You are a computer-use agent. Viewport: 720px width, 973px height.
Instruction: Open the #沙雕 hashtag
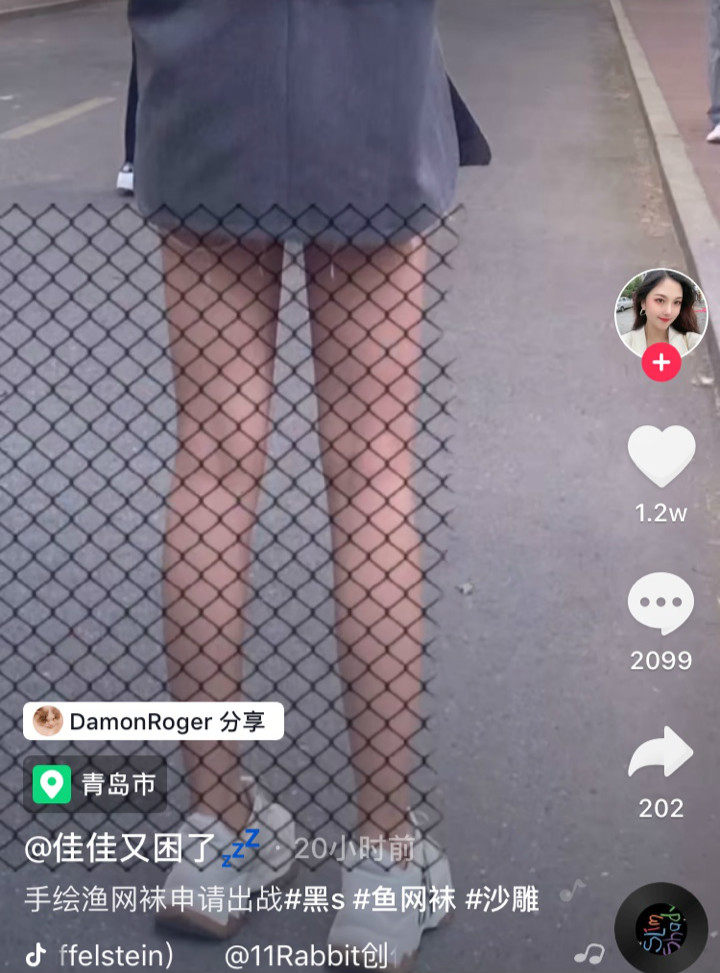click(502, 899)
